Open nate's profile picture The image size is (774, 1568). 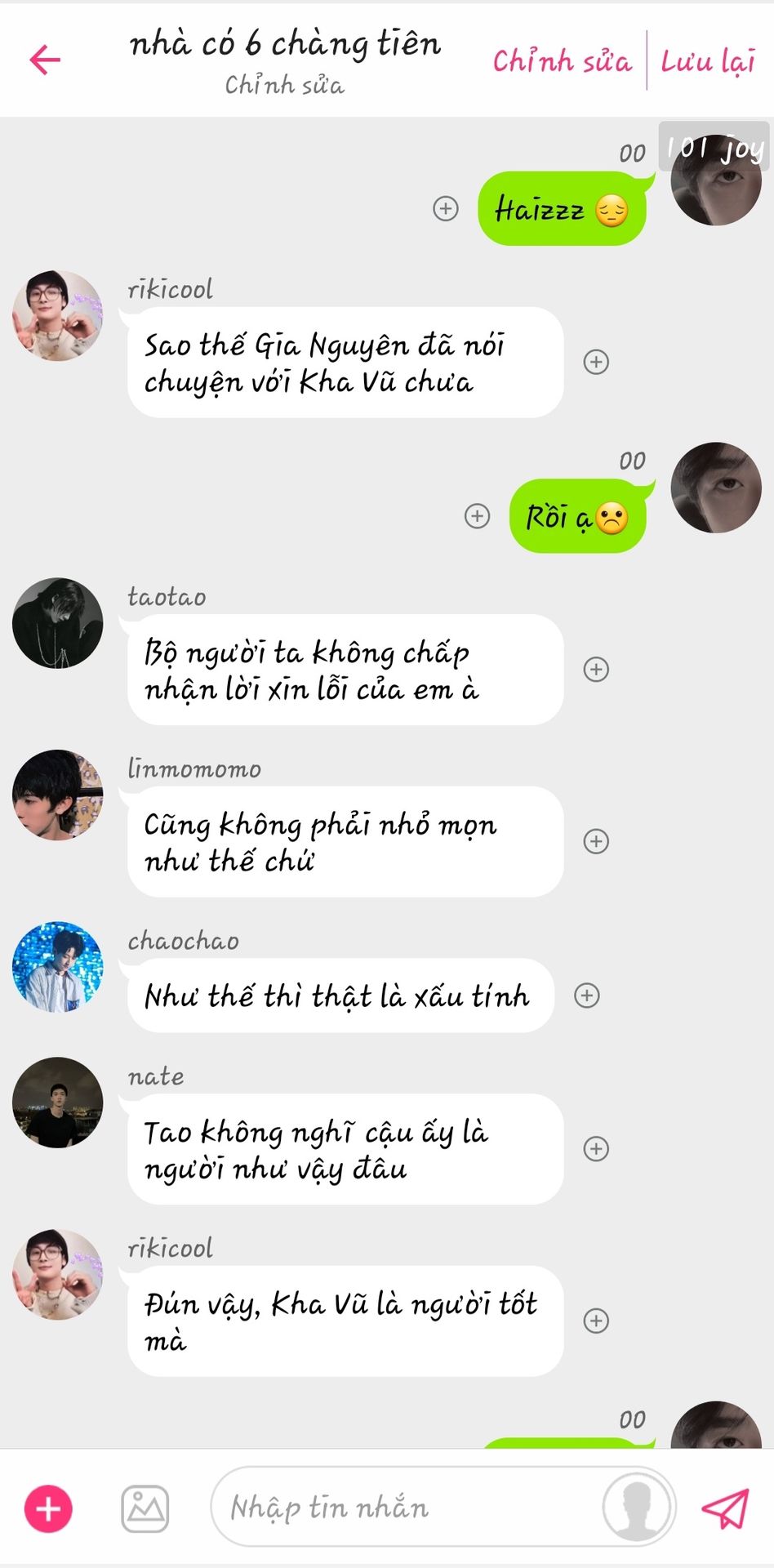58,1102
